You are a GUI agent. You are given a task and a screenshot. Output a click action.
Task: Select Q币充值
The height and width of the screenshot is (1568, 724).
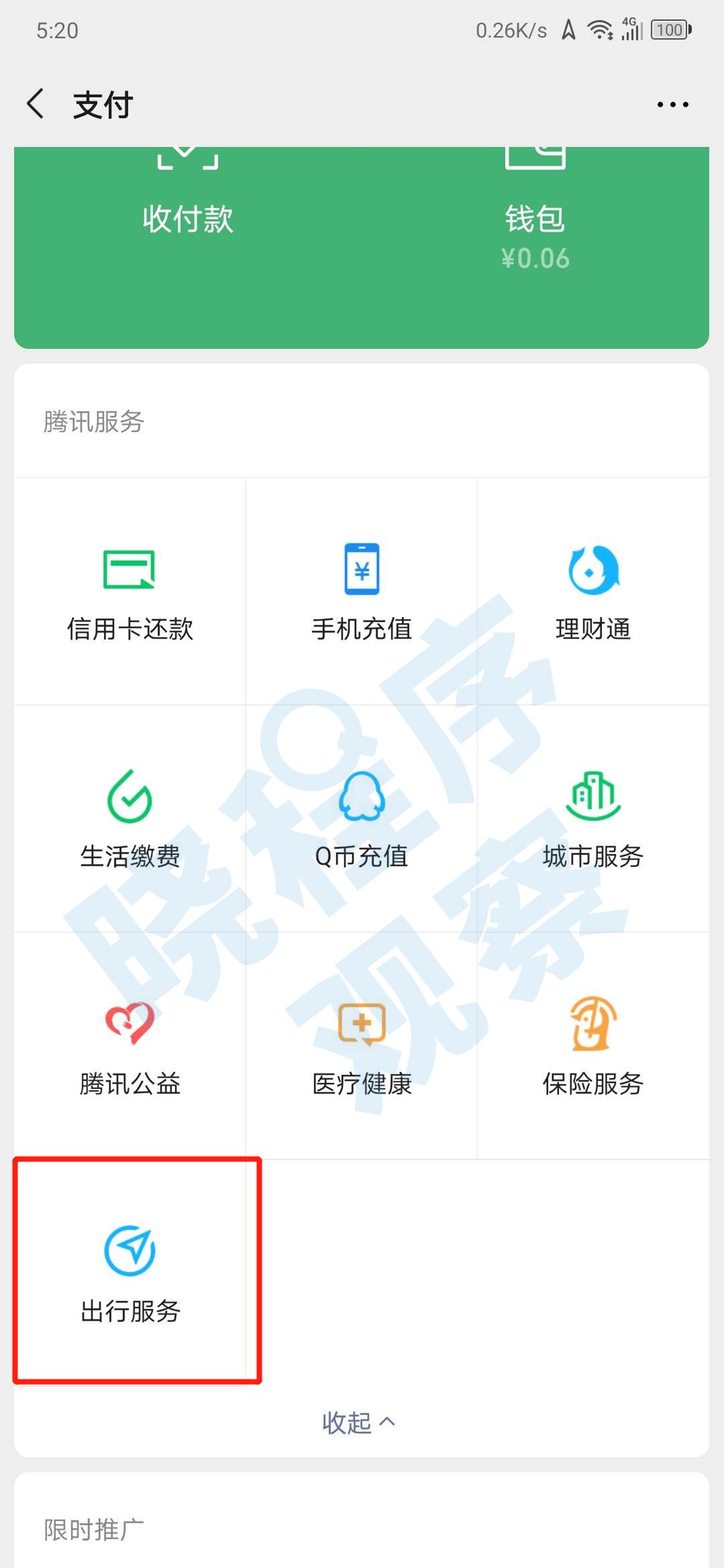362,819
